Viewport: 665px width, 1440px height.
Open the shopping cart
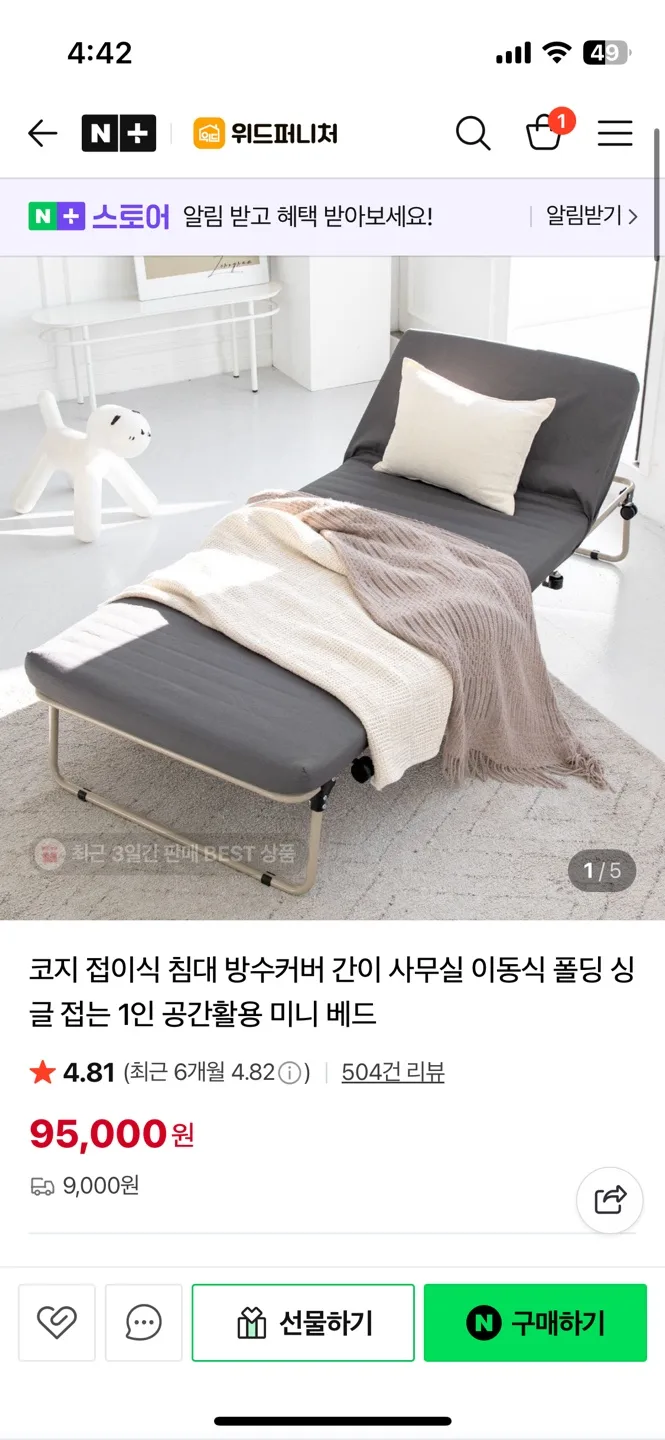tap(545, 132)
